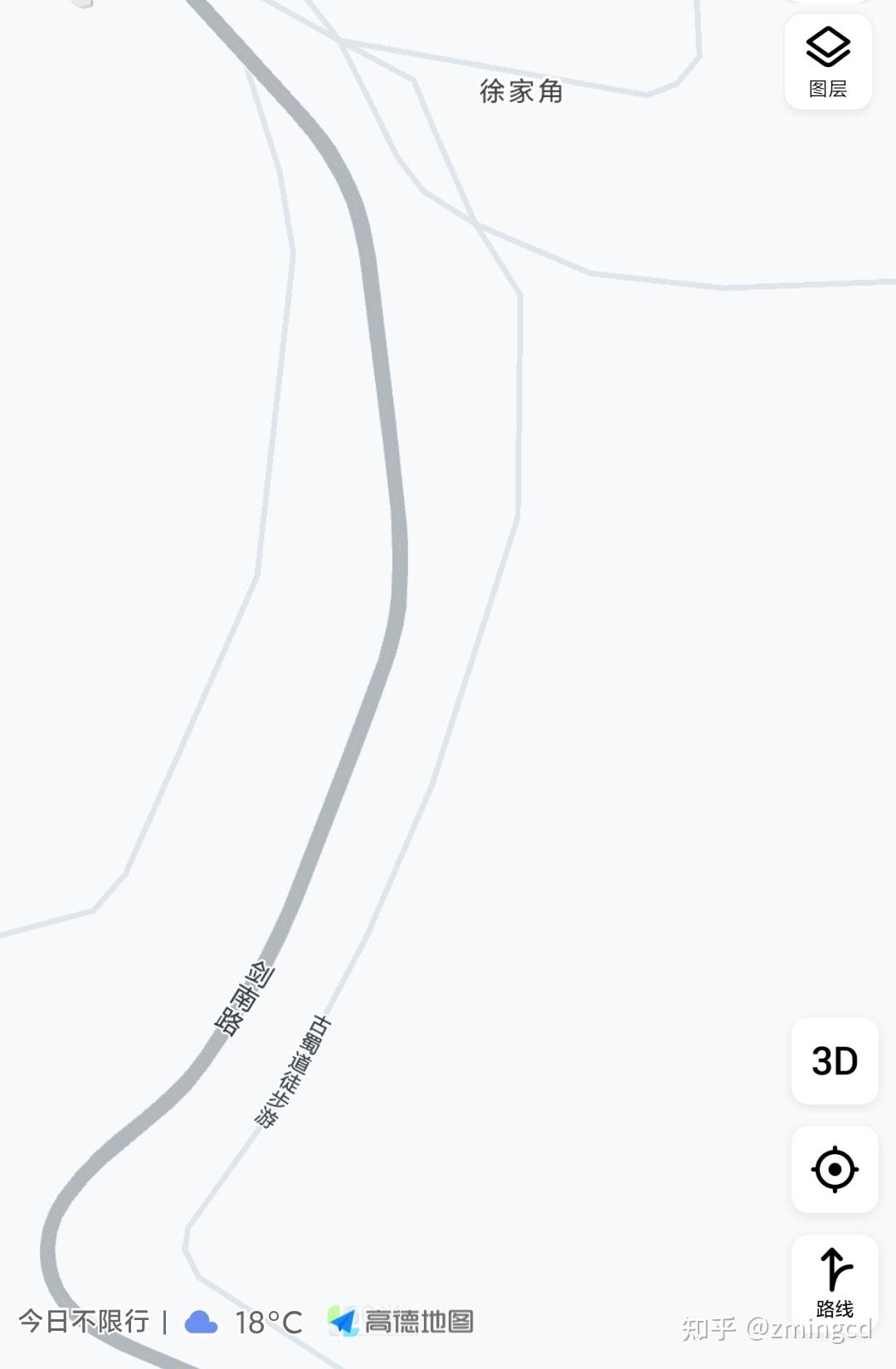Tap the 18°C weather info
The height and width of the screenshot is (1369, 896).
245,1322
